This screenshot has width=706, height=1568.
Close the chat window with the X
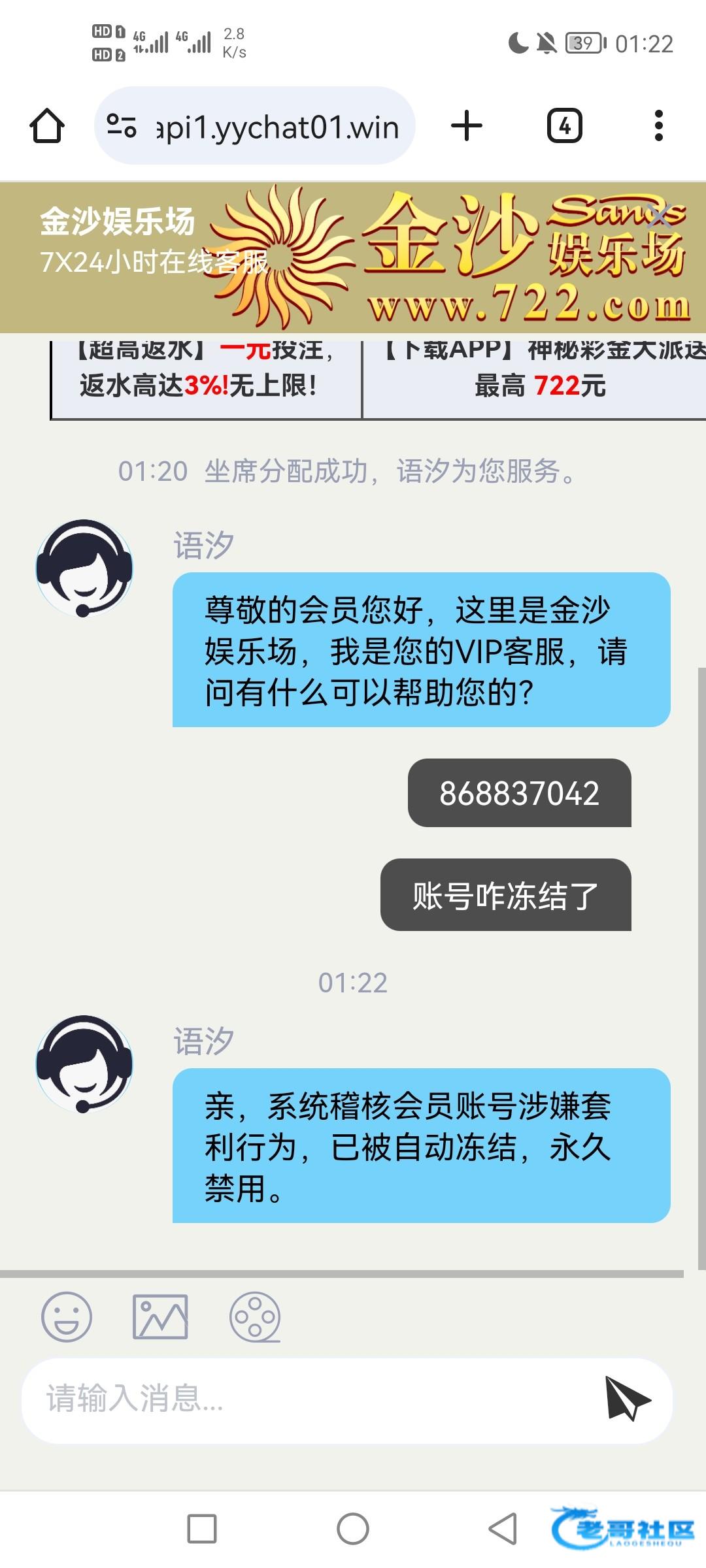658,216
